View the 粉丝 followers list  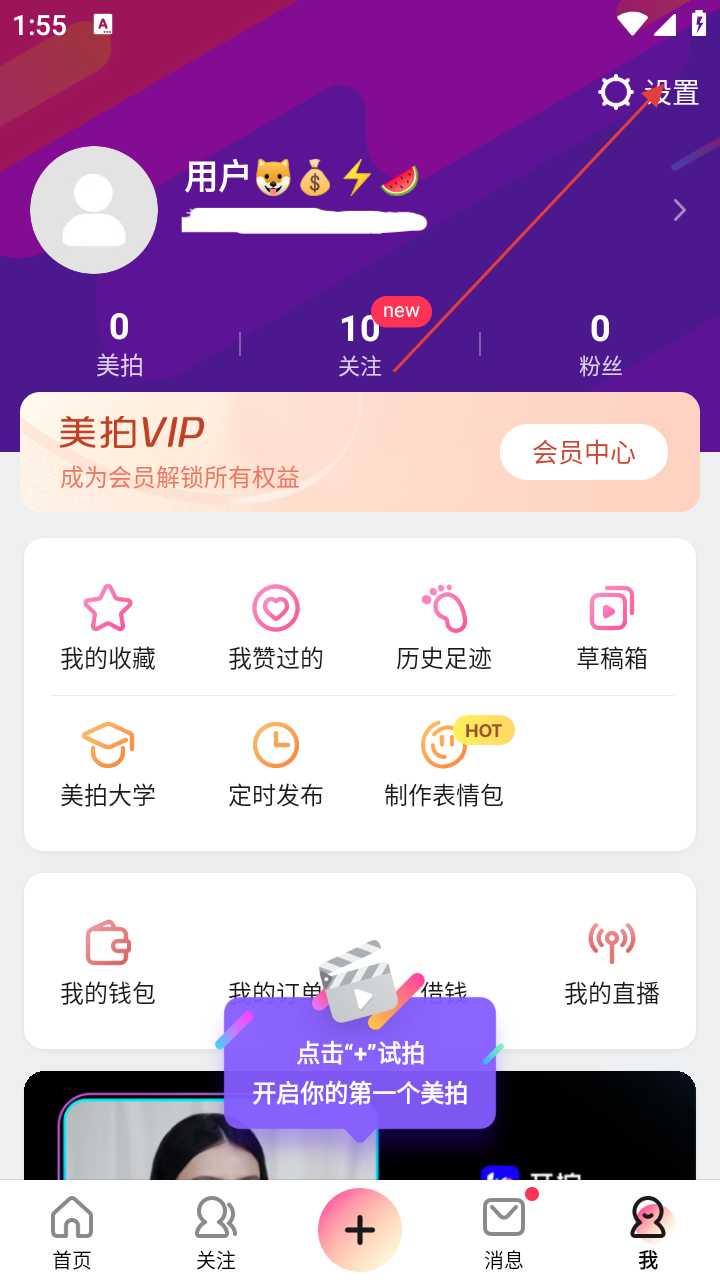click(x=600, y=344)
